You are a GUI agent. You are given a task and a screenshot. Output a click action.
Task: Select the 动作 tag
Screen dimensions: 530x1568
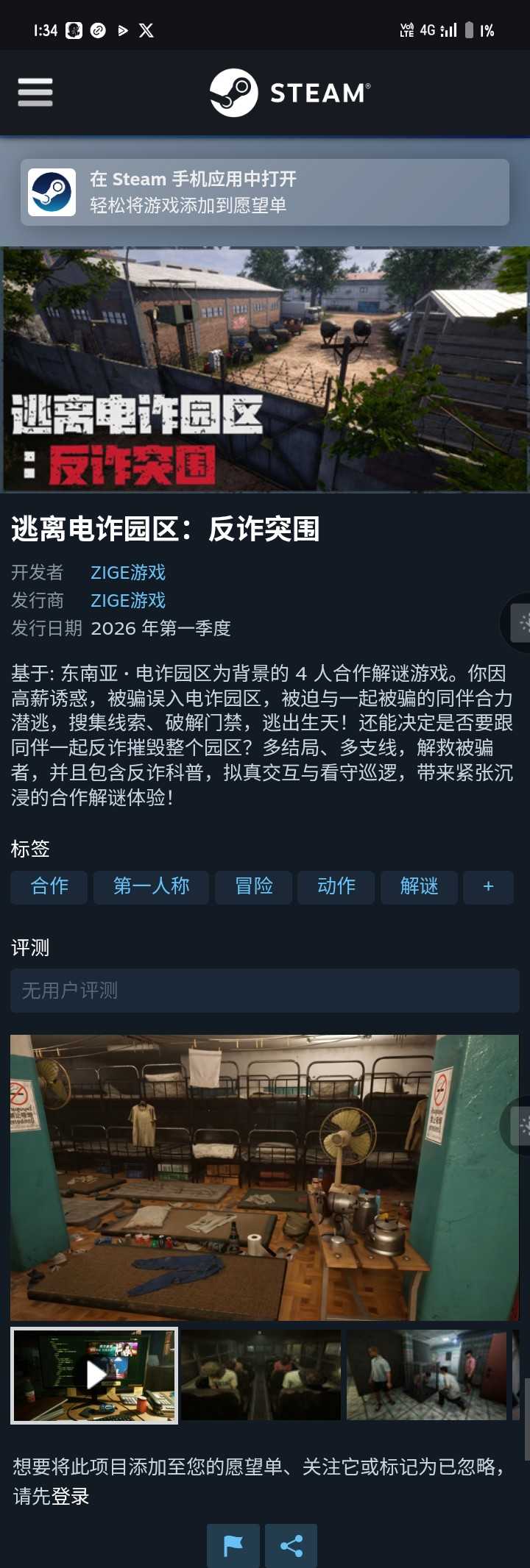point(336,886)
